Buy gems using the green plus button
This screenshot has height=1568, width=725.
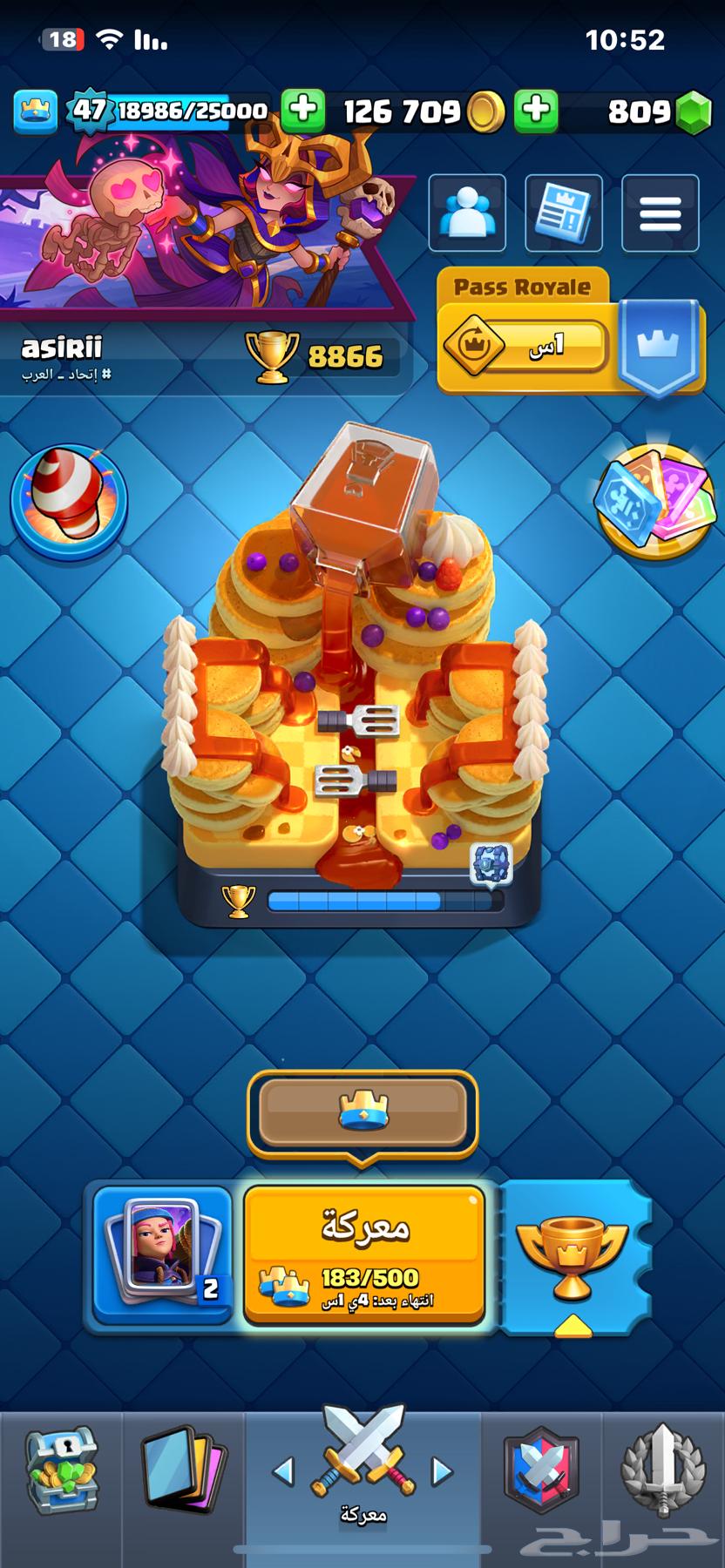(536, 111)
